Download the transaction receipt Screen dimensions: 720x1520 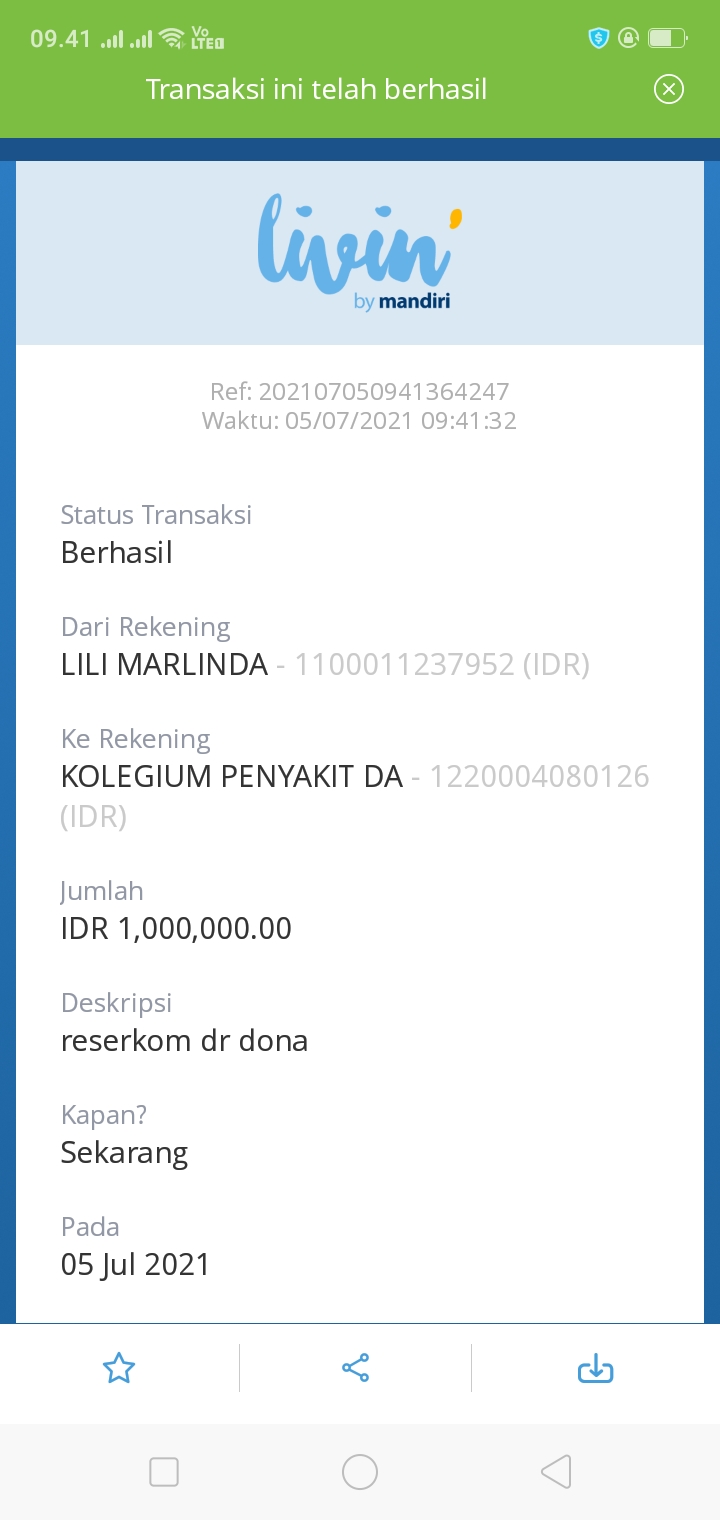pyautogui.click(x=595, y=1368)
